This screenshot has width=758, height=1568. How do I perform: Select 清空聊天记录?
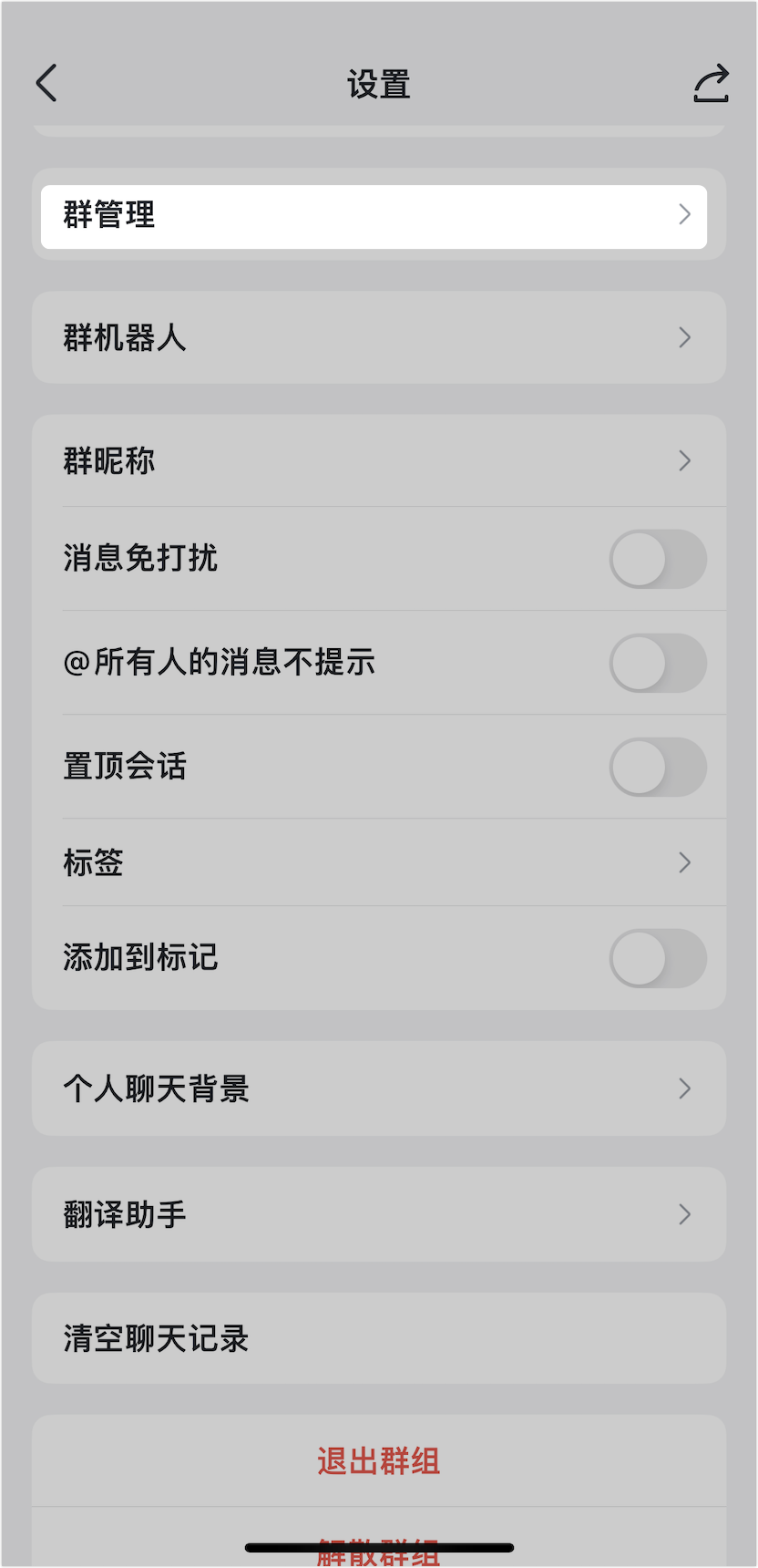(x=379, y=1338)
